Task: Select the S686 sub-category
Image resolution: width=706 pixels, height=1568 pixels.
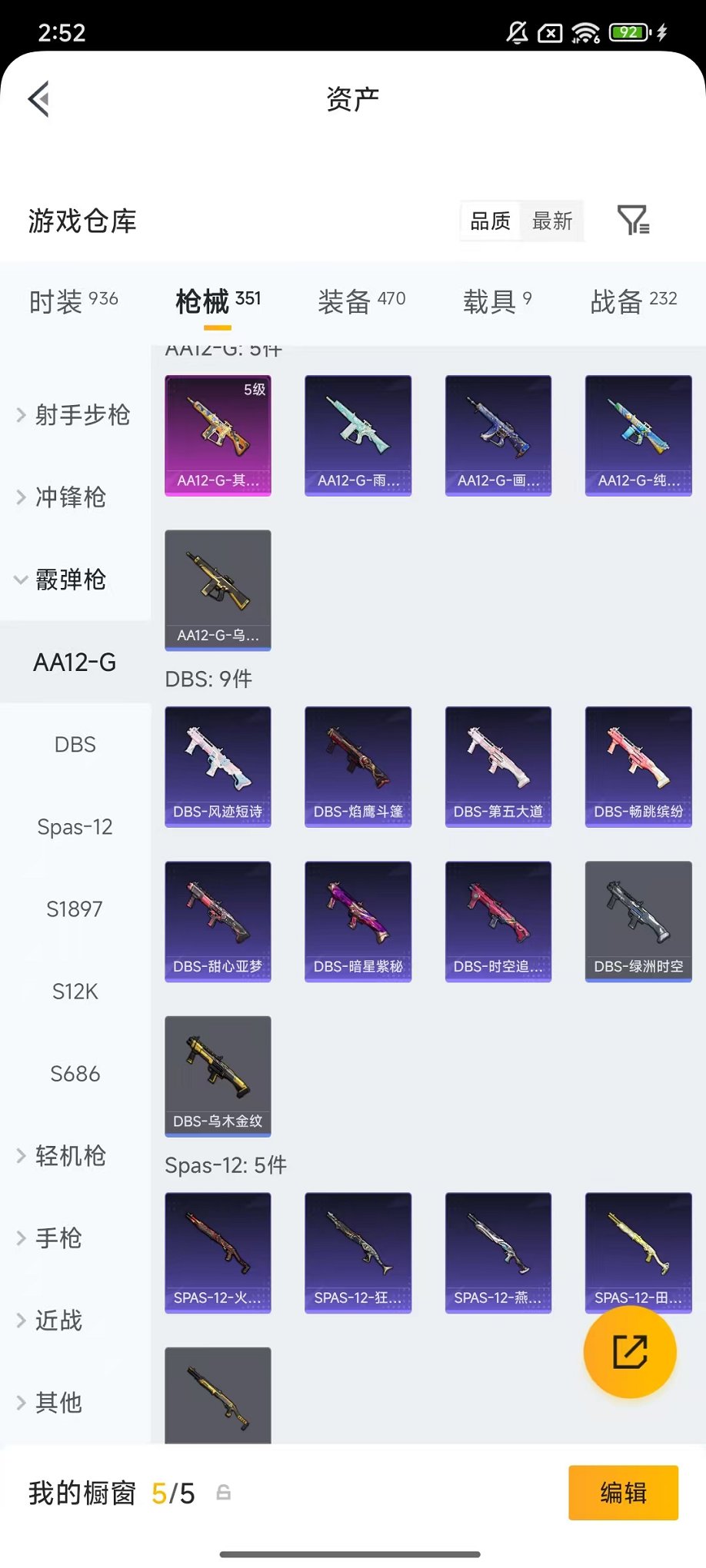Action: 75,1074
